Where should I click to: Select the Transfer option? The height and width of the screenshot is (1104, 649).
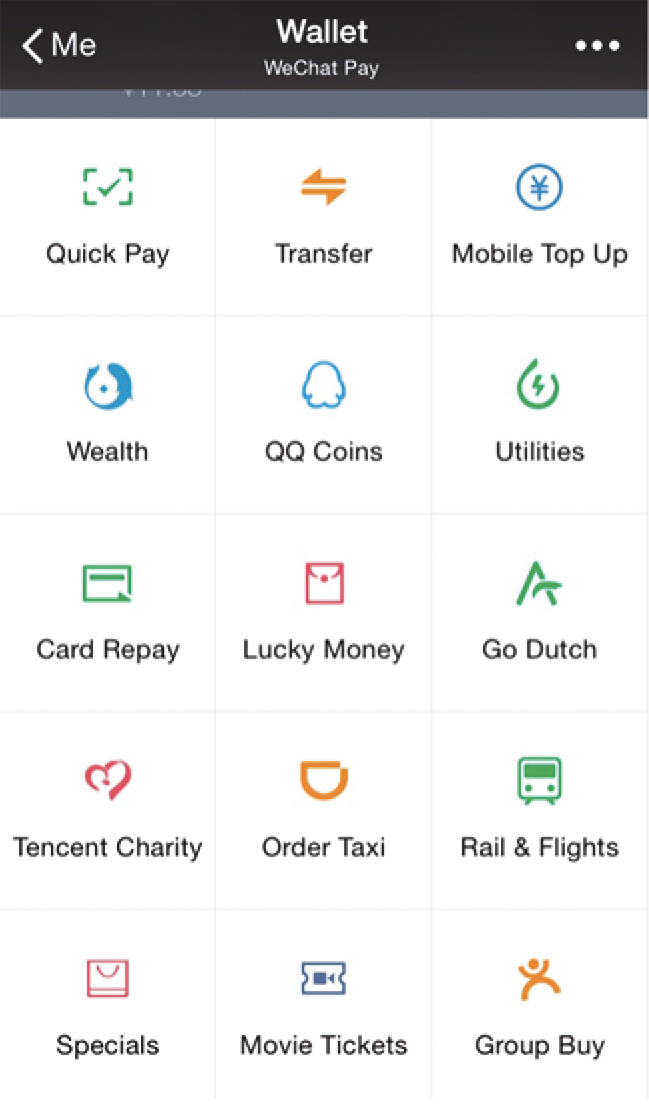pos(323,218)
